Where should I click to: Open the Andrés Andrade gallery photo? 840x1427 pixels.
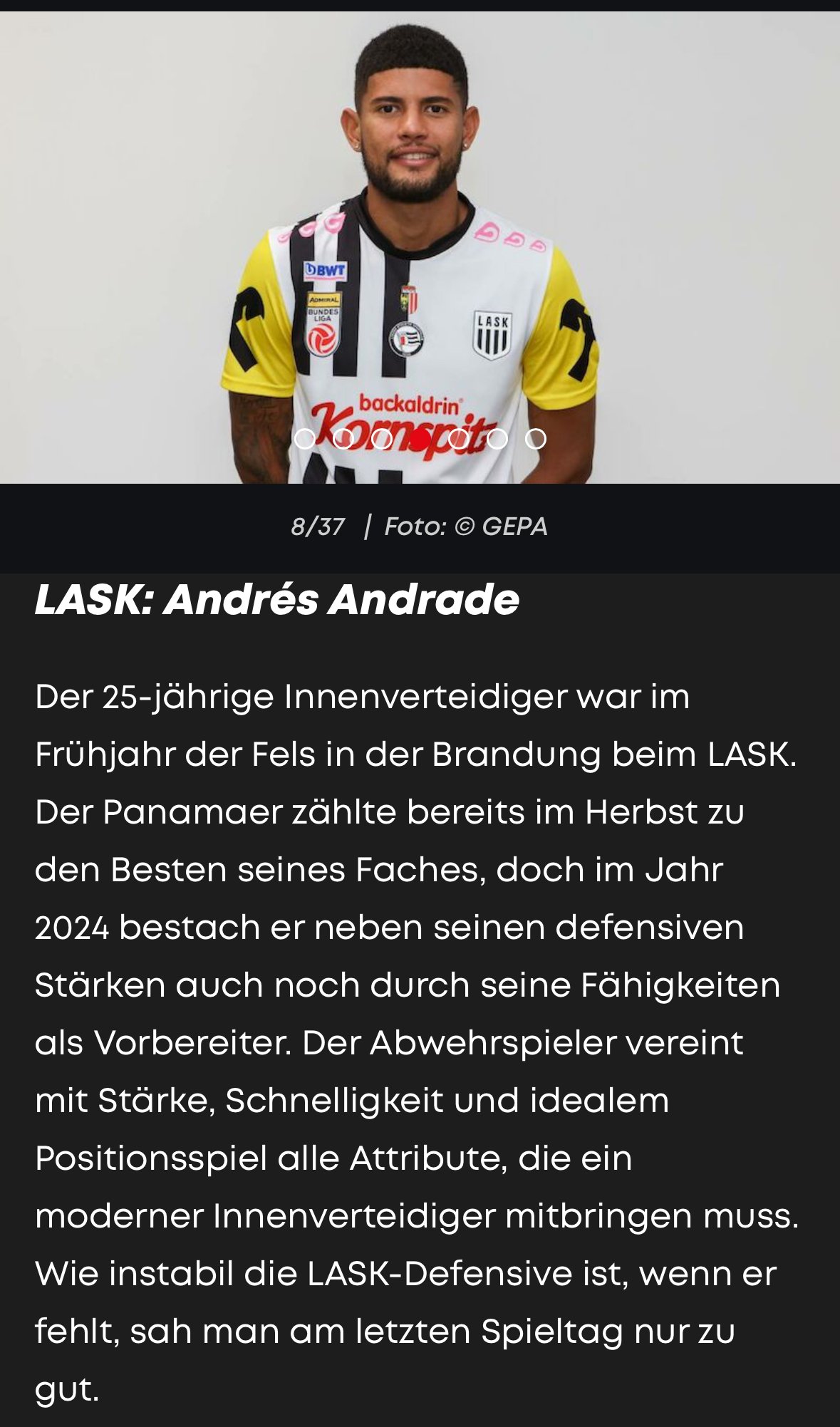[x=420, y=247]
